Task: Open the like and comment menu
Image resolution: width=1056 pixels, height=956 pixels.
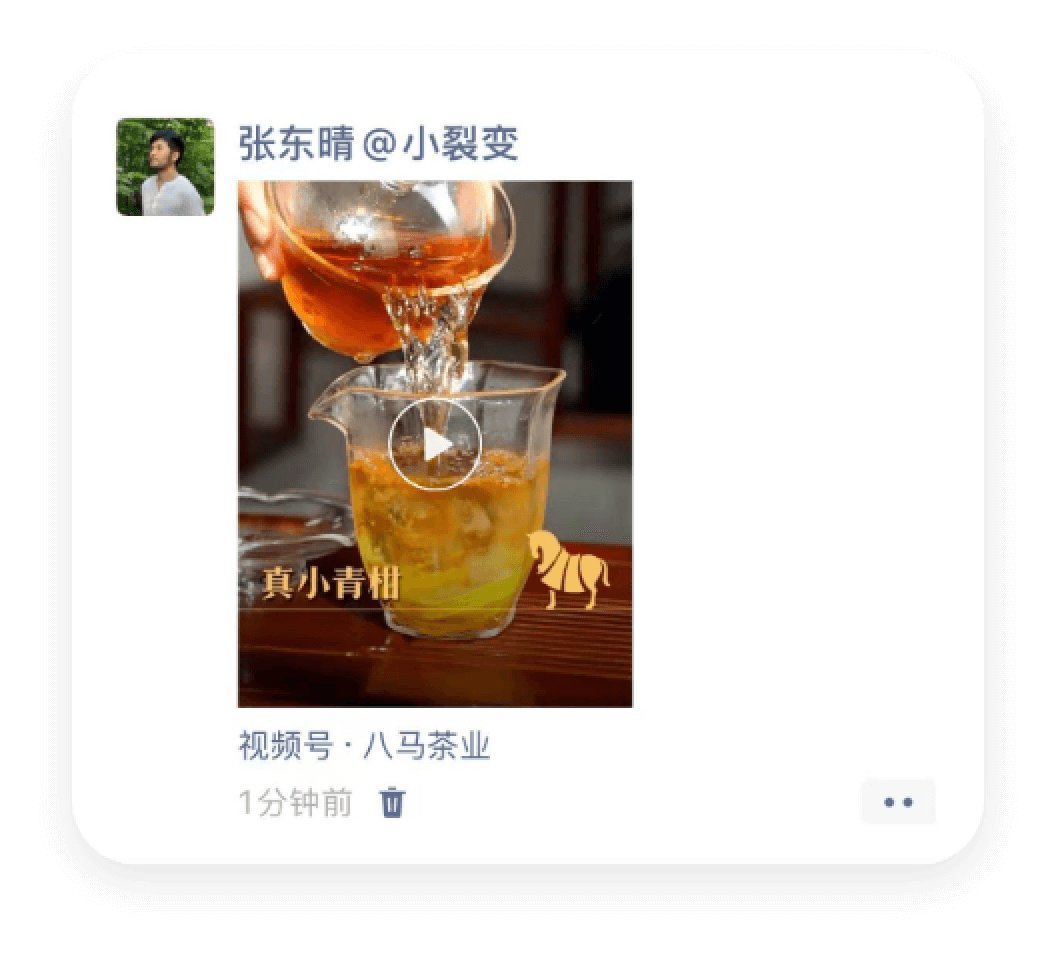Action: [x=897, y=802]
